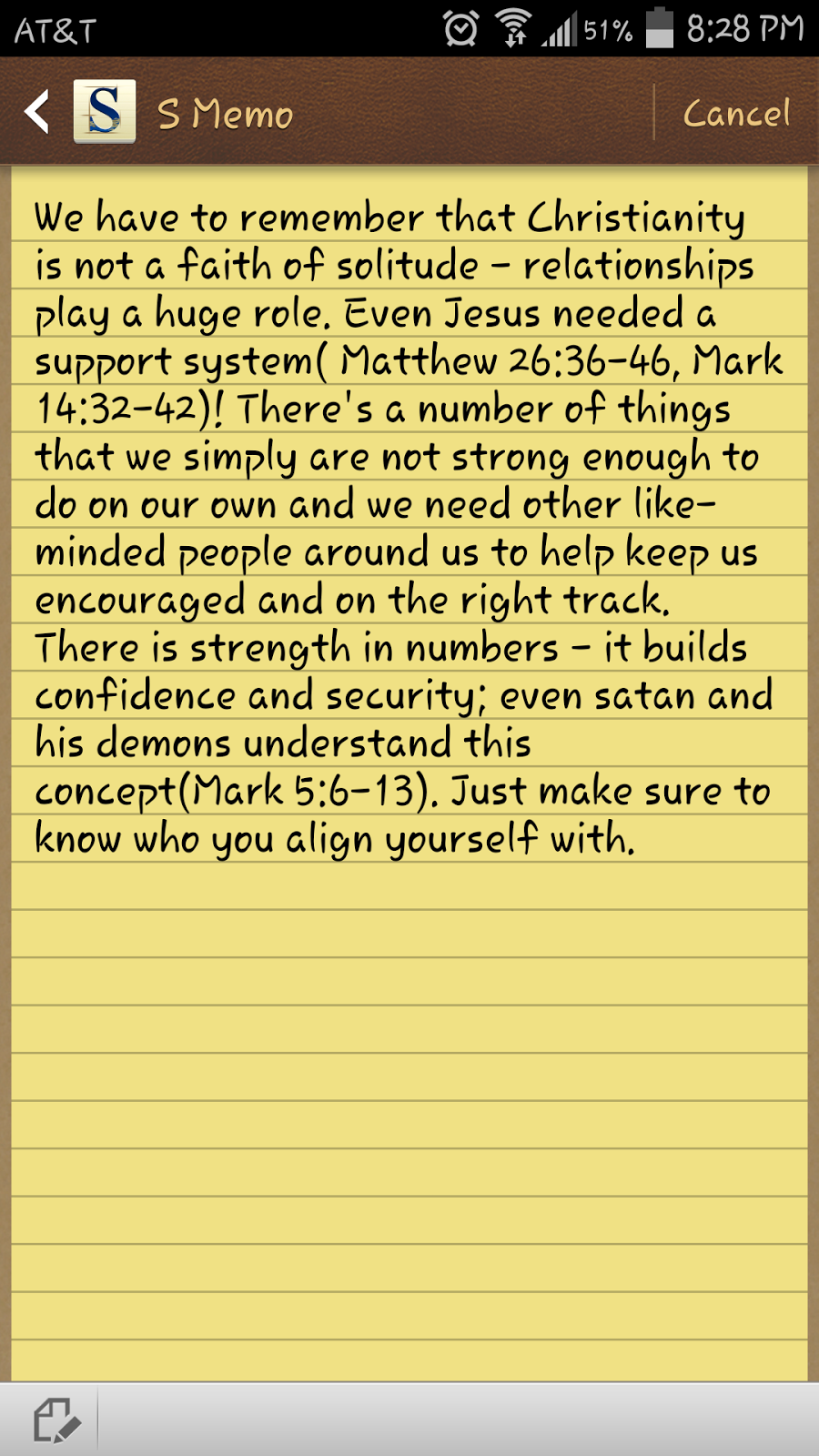Tap the Cancel button
The width and height of the screenshot is (819, 1456).
click(736, 114)
